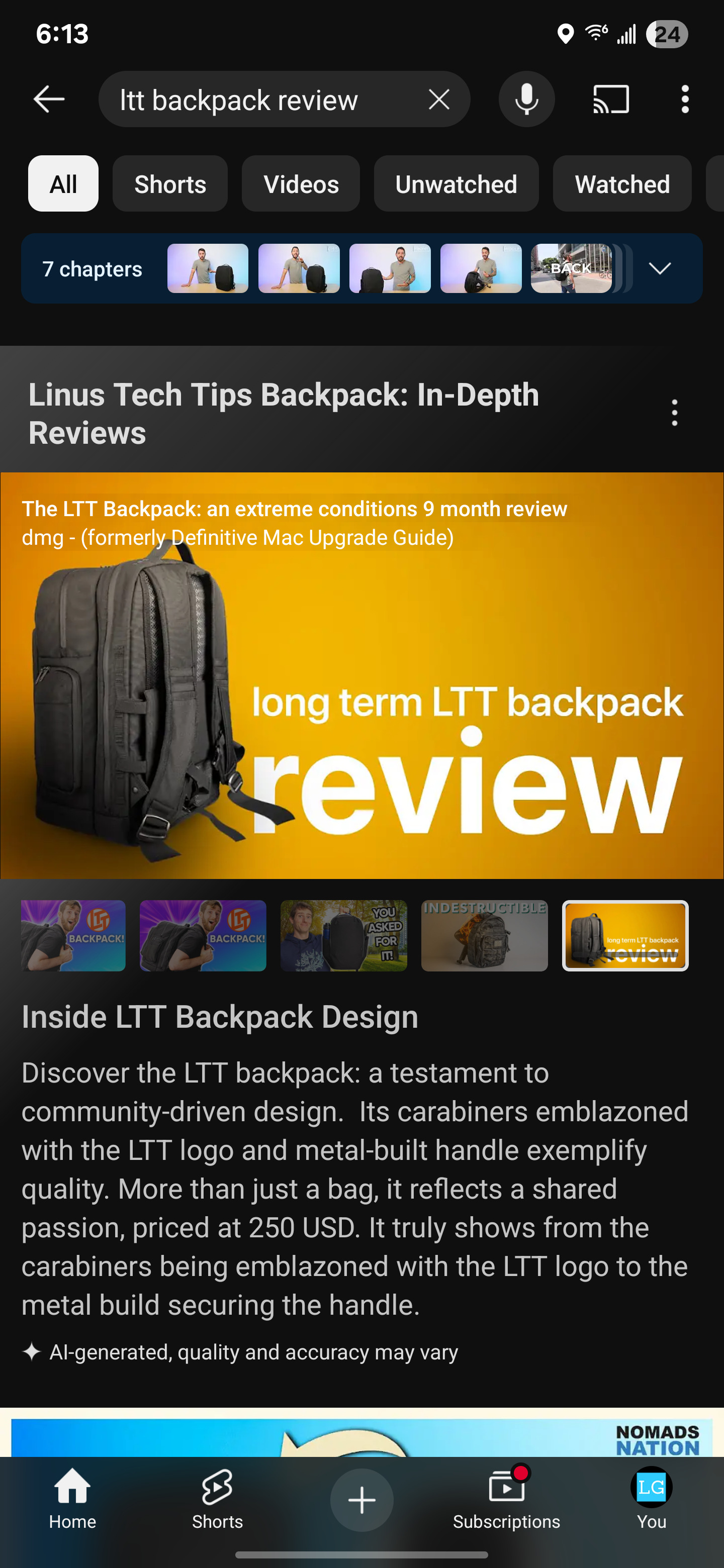Create new content with the plus button

point(361,1500)
